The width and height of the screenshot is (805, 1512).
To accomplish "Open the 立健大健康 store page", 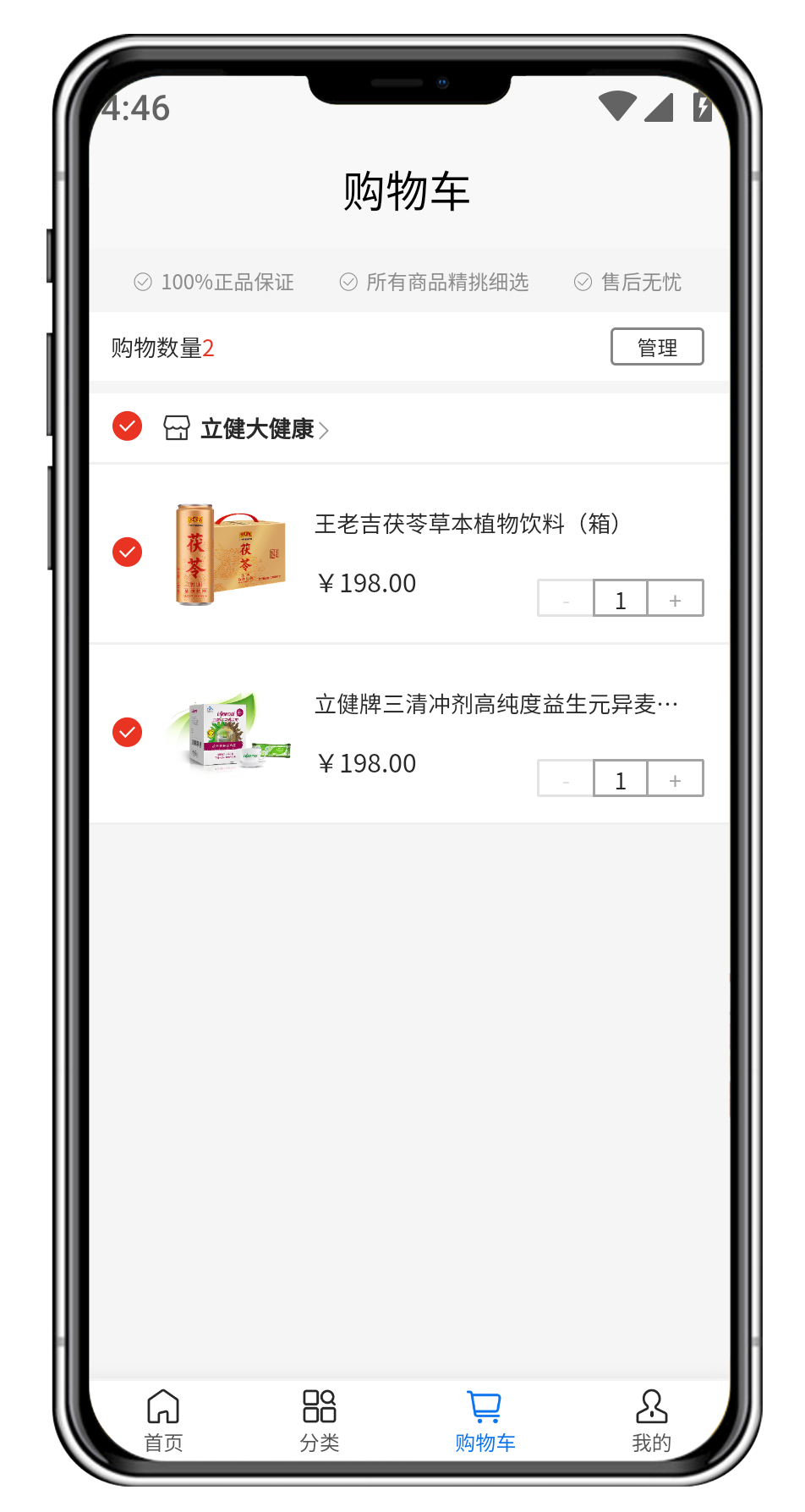I will click(x=257, y=429).
